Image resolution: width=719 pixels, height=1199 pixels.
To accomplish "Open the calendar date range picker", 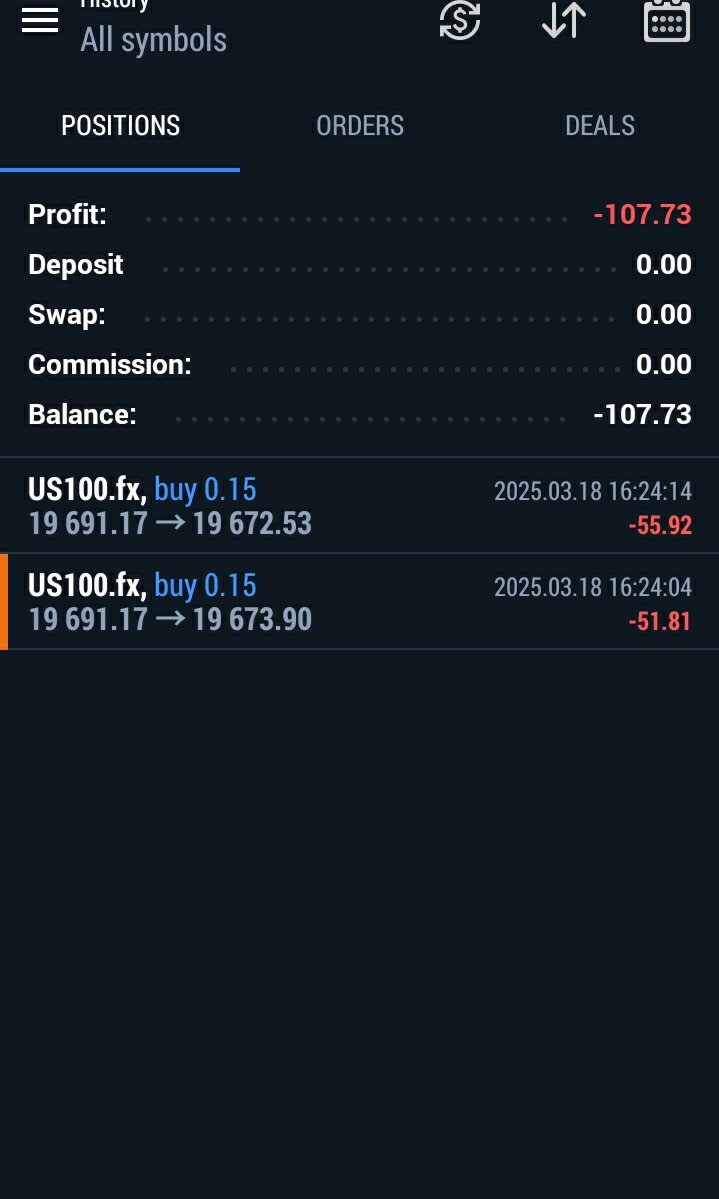I will click(x=666, y=21).
